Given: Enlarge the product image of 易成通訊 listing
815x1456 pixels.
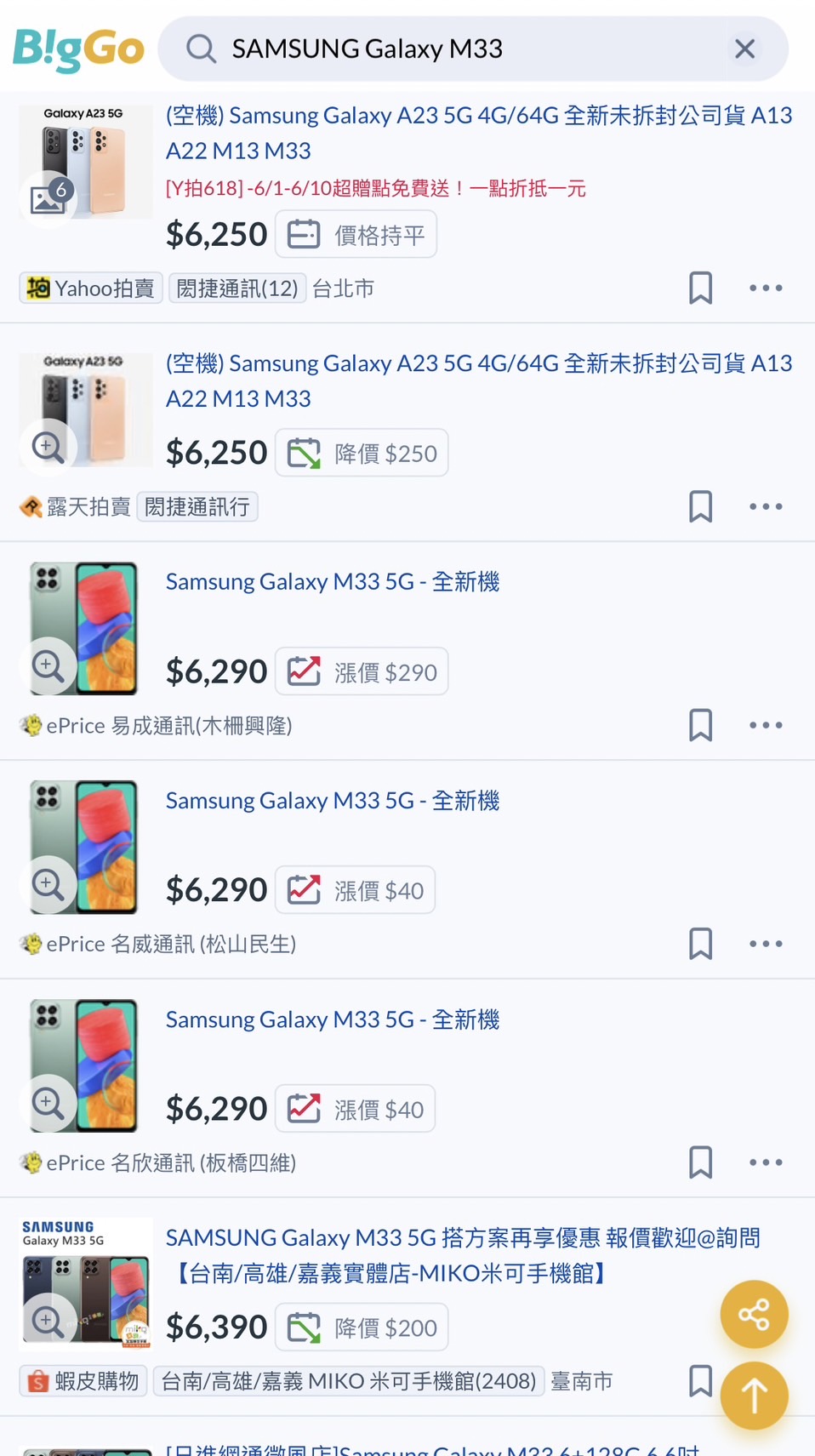Looking at the screenshot, I should point(48,665).
